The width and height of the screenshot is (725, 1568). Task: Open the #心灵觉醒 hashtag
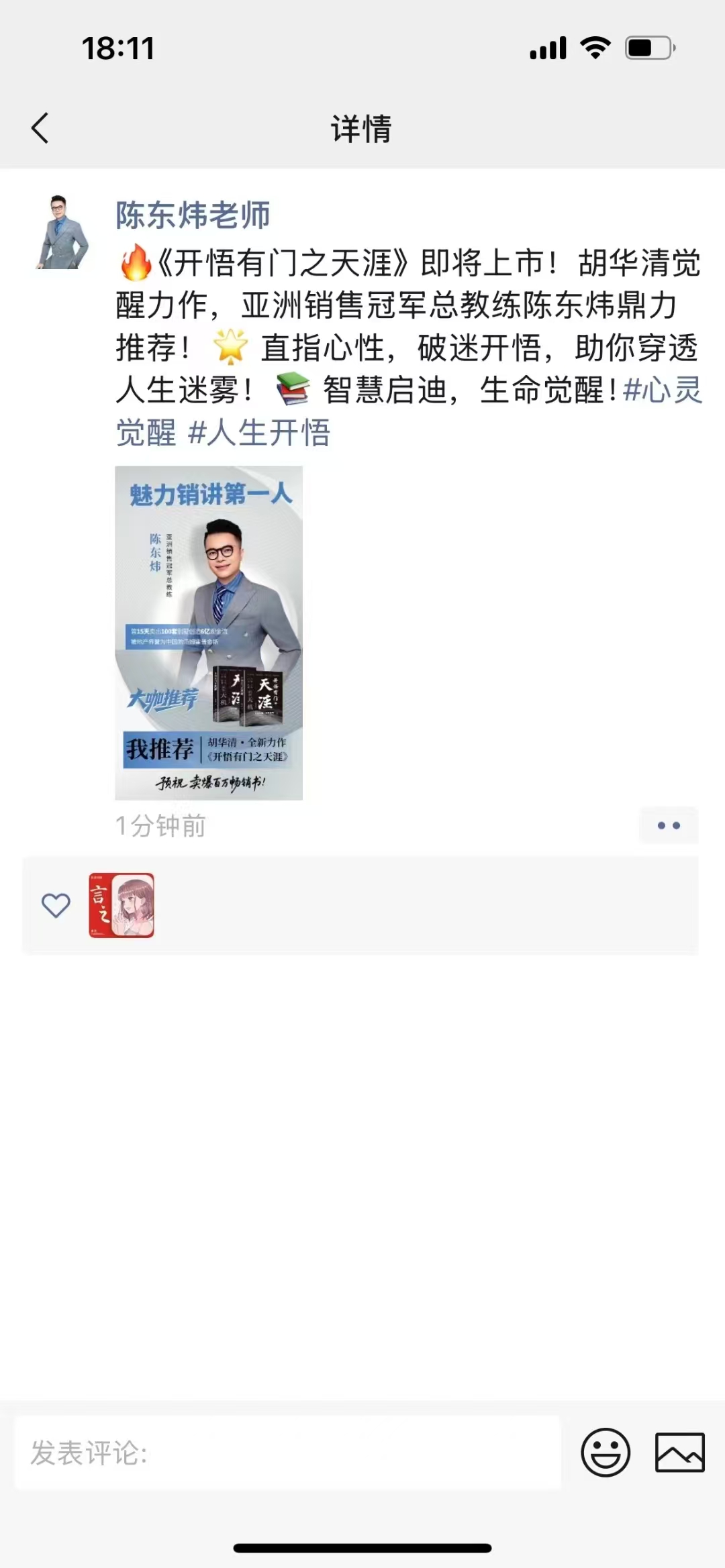click(x=661, y=390)
